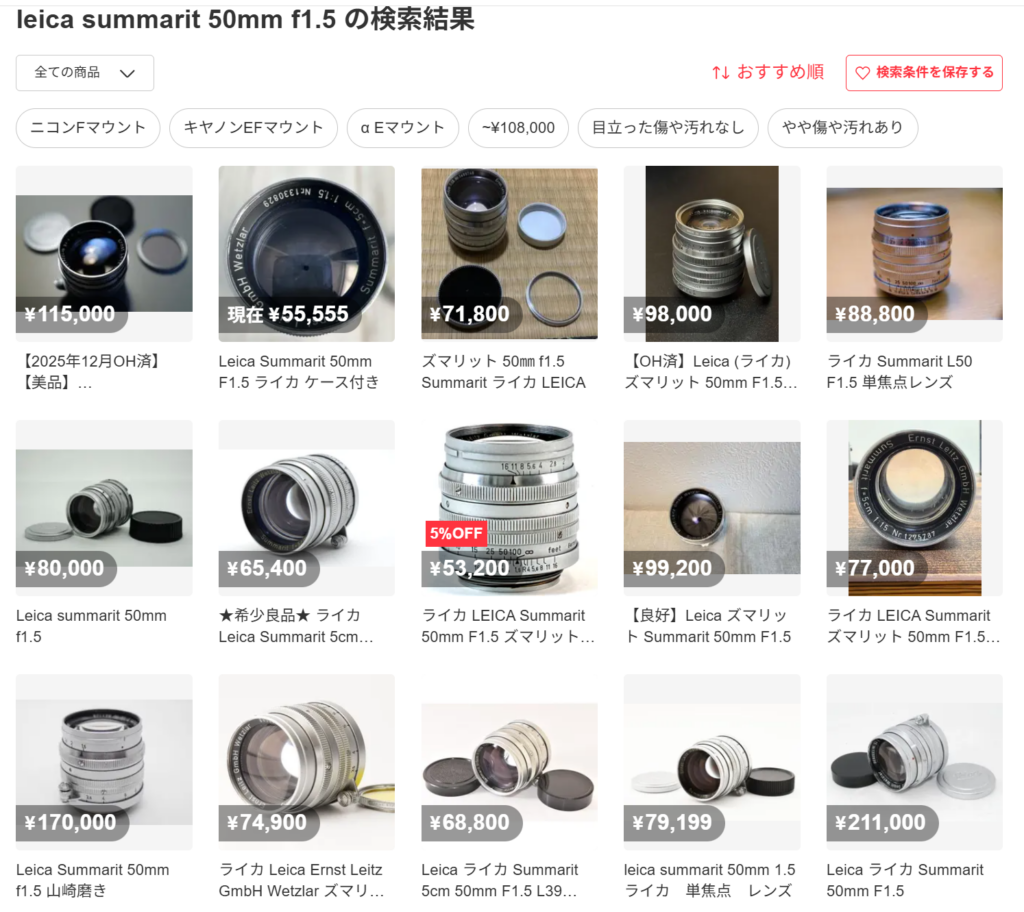Open the ¥115,000 2025年12月OH済 listing
This screenshot has width=1024, height=912.
[104, 254]
